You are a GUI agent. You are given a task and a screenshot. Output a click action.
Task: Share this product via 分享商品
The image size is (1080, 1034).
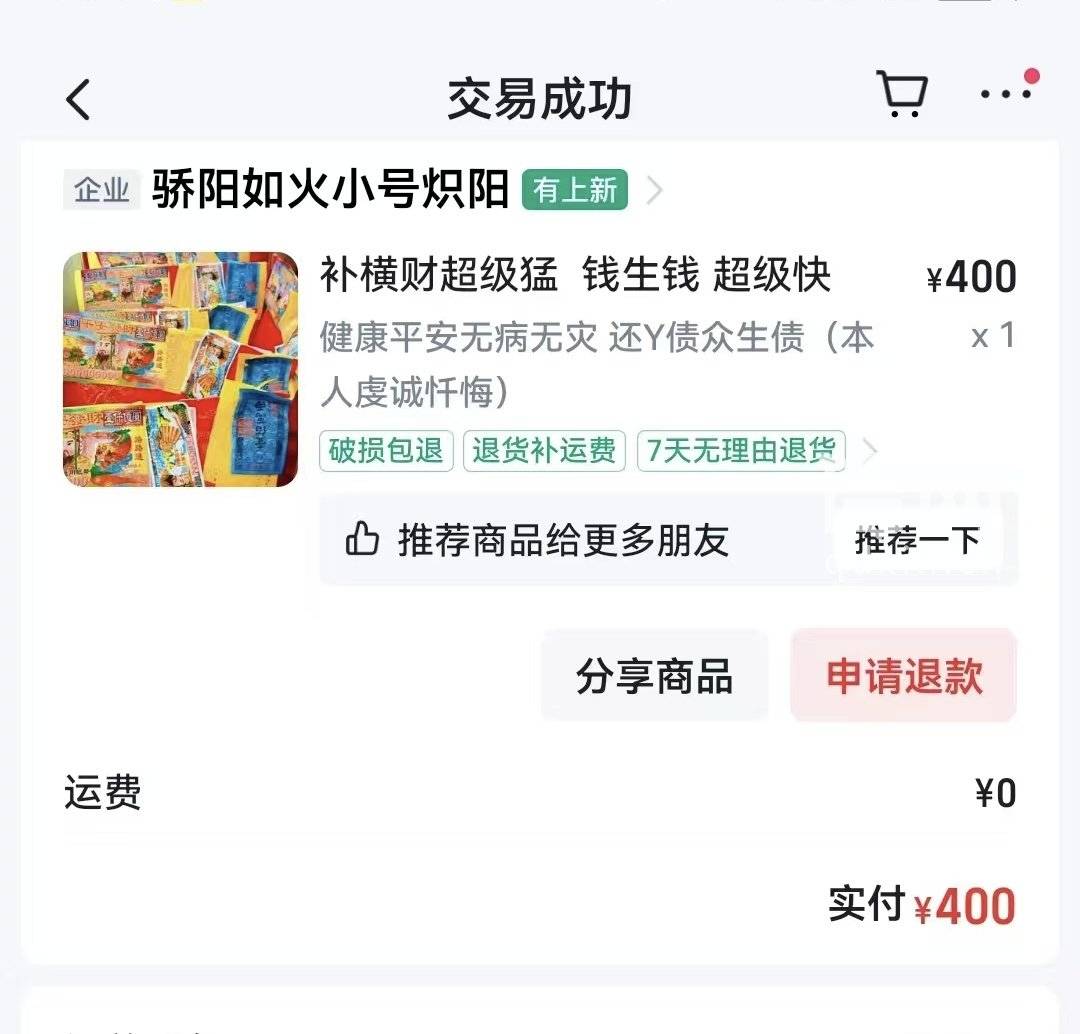[x=654, y=676]
